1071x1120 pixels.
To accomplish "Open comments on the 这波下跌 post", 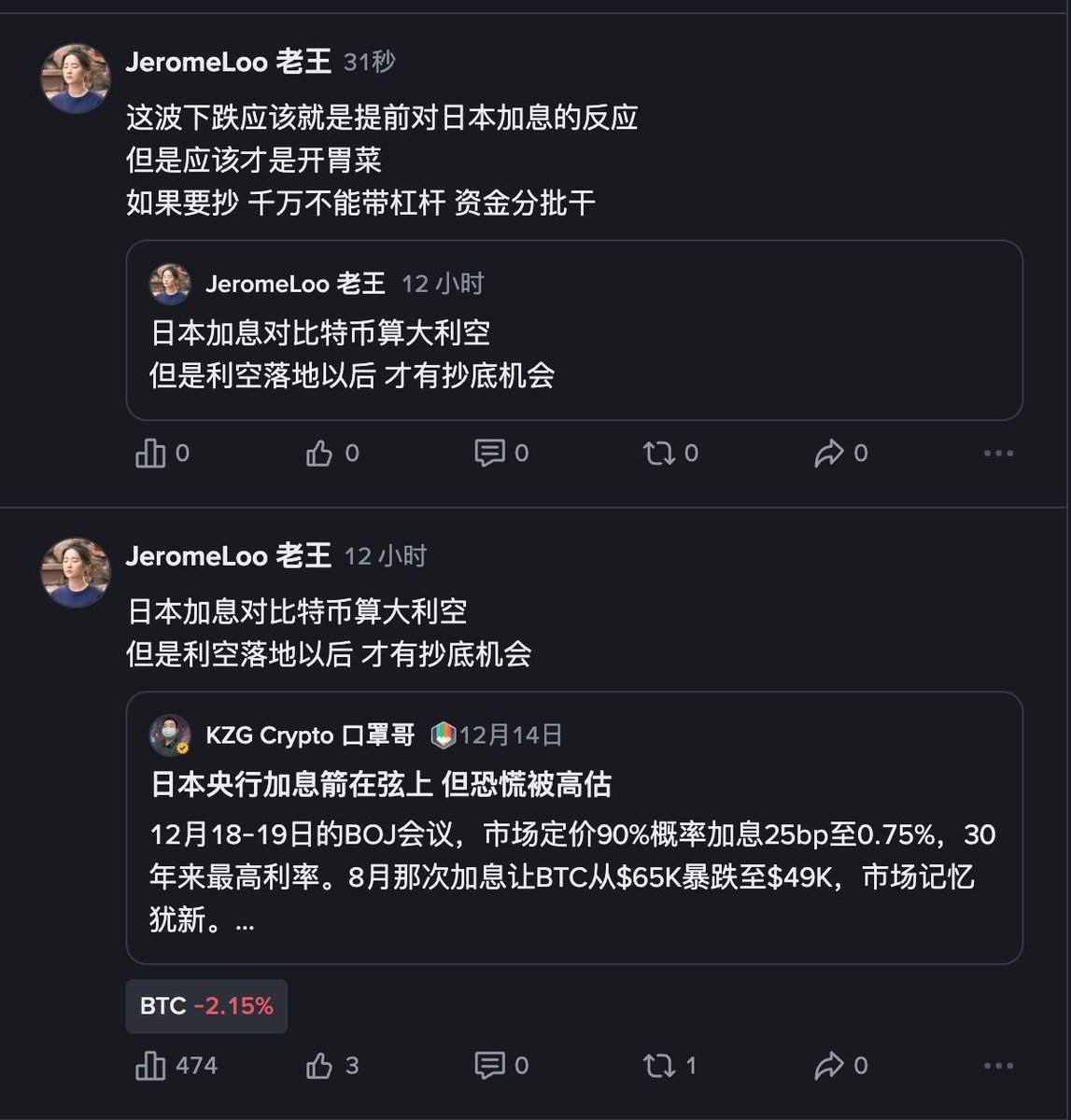I will pyautogui.click(x=489, y=454).
